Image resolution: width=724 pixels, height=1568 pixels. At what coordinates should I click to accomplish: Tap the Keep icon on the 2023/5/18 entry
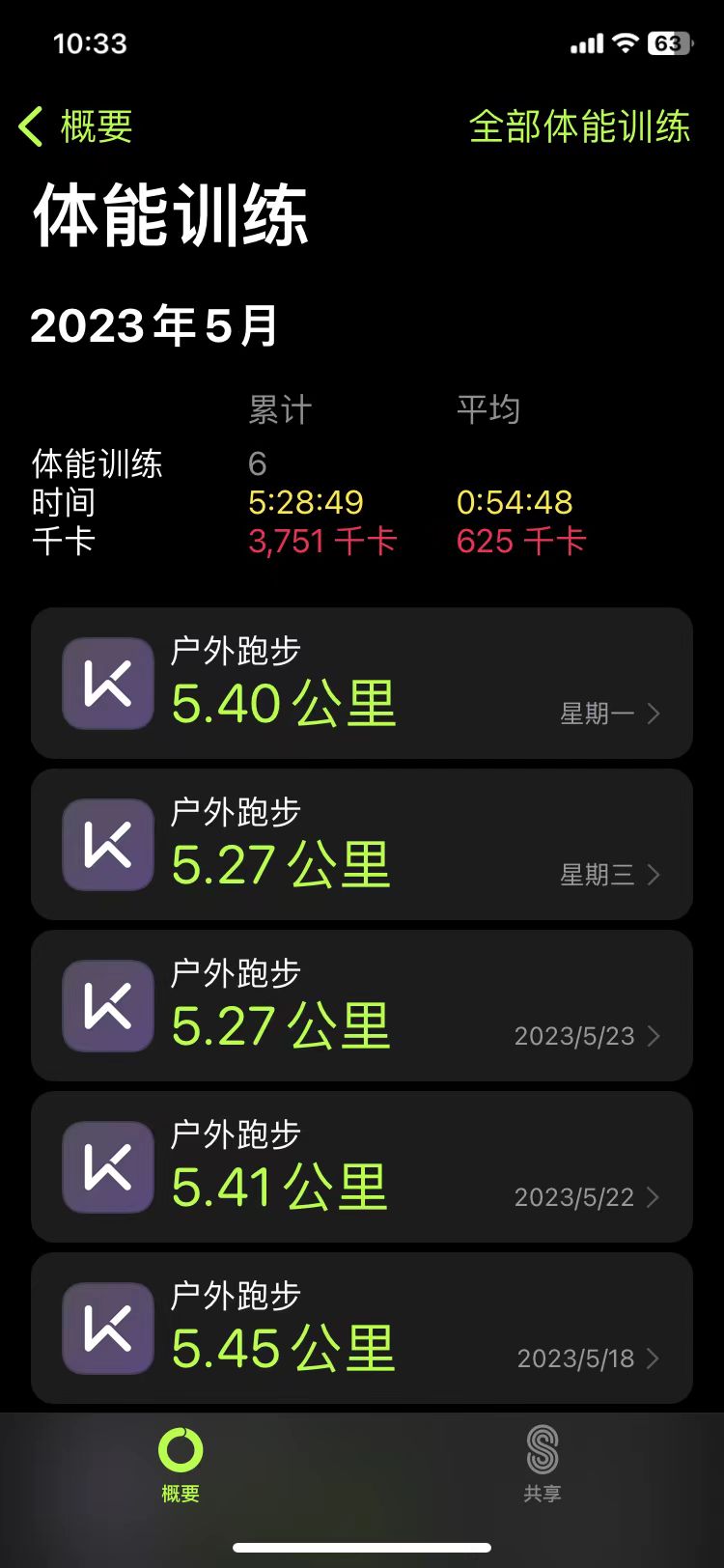tap(106, 1328)
